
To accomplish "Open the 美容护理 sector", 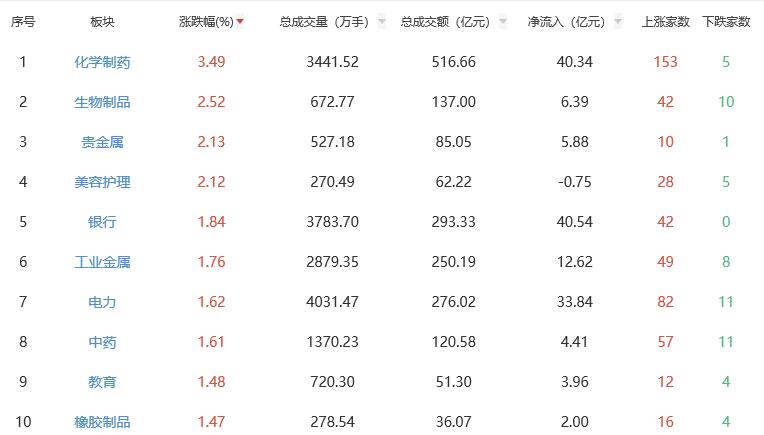I will tap(103, 182).
